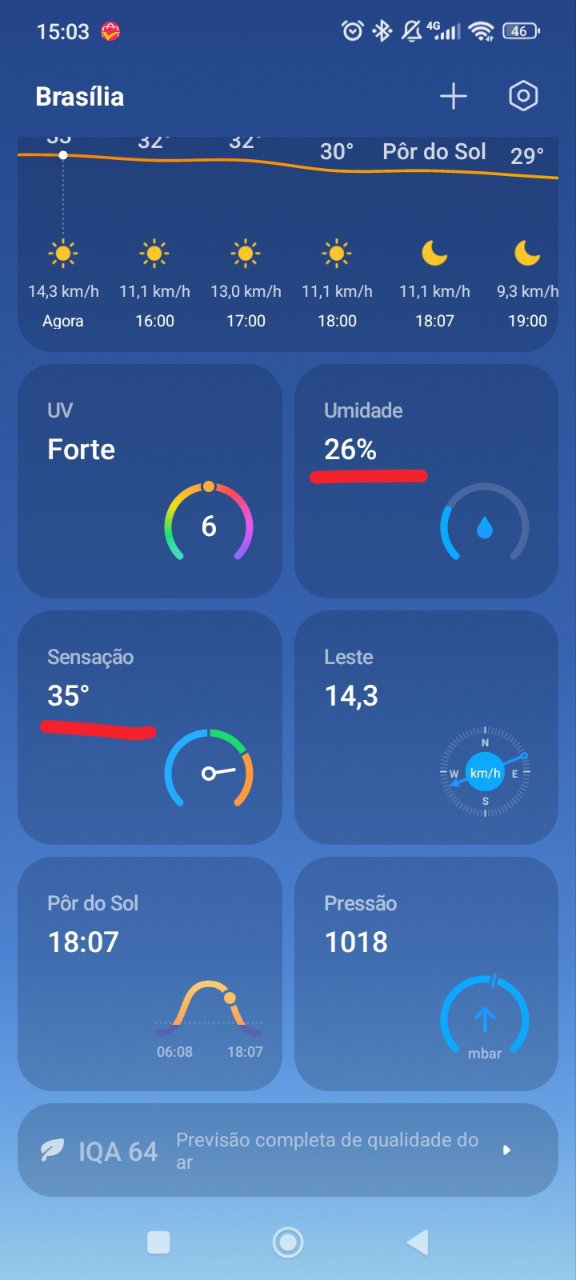Go back with the system back button

coord(417,1242)
